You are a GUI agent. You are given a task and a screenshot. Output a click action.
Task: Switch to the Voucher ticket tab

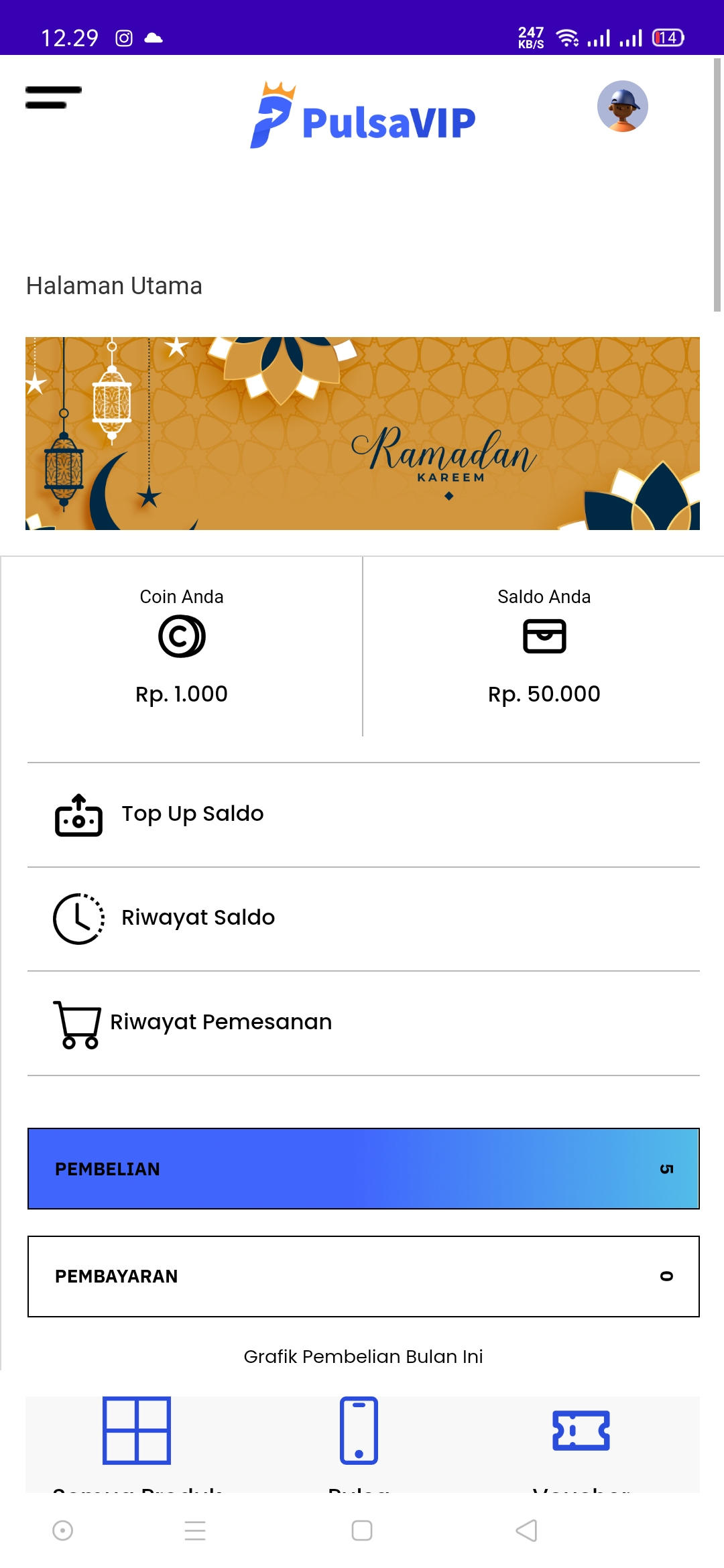(x=581, y=1431)
